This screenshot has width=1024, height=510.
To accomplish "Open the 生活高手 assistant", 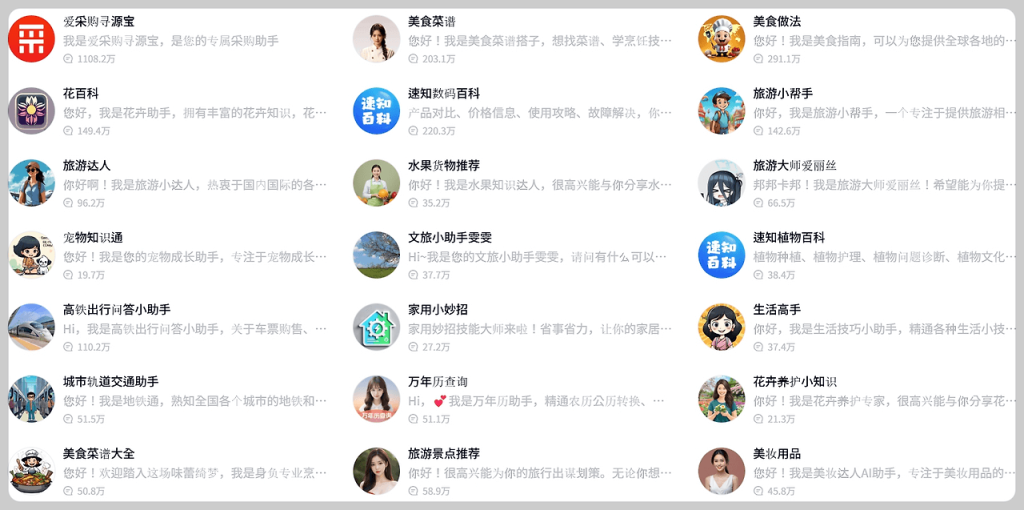I will (x=776, y=310).
